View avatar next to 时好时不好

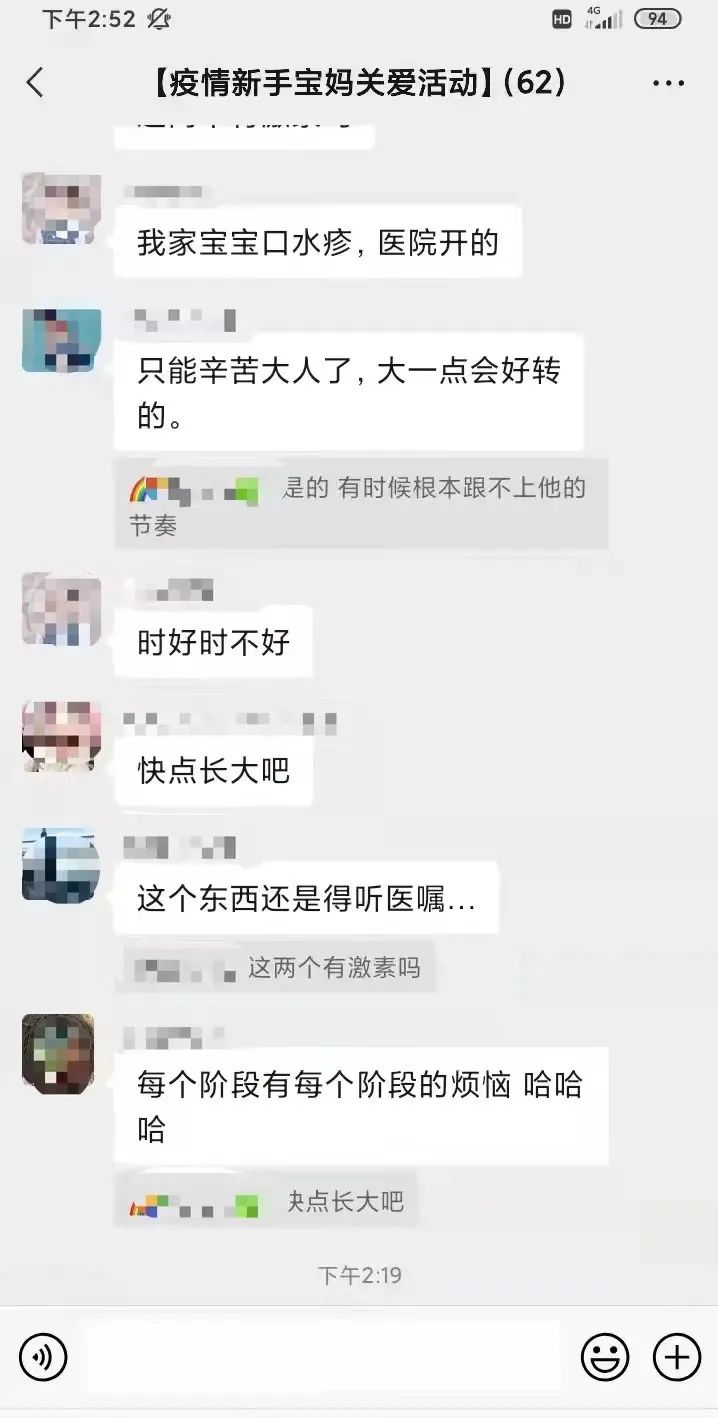point(61,609)
